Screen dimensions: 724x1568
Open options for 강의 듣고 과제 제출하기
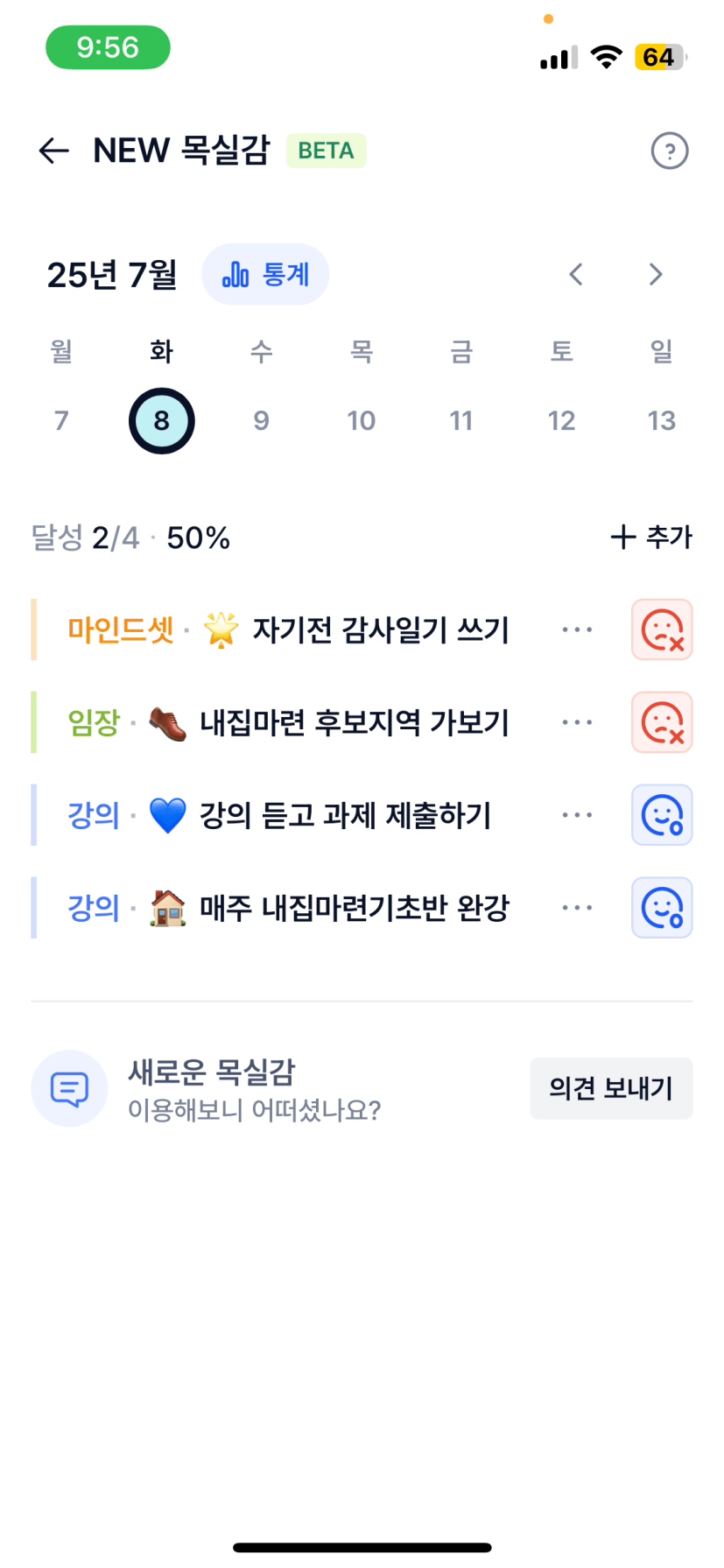[577, 815]
